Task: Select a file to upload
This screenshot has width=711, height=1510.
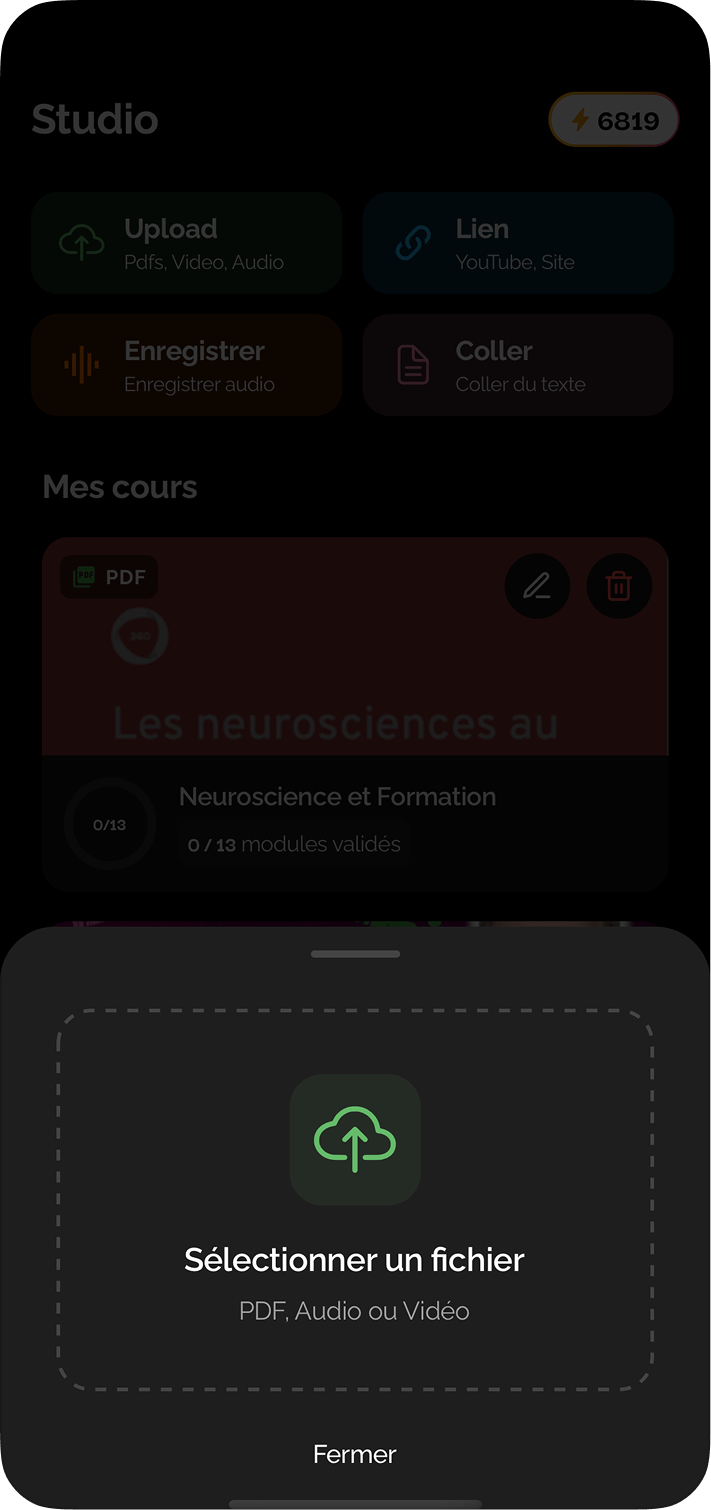Action: tap(355, 1200)
